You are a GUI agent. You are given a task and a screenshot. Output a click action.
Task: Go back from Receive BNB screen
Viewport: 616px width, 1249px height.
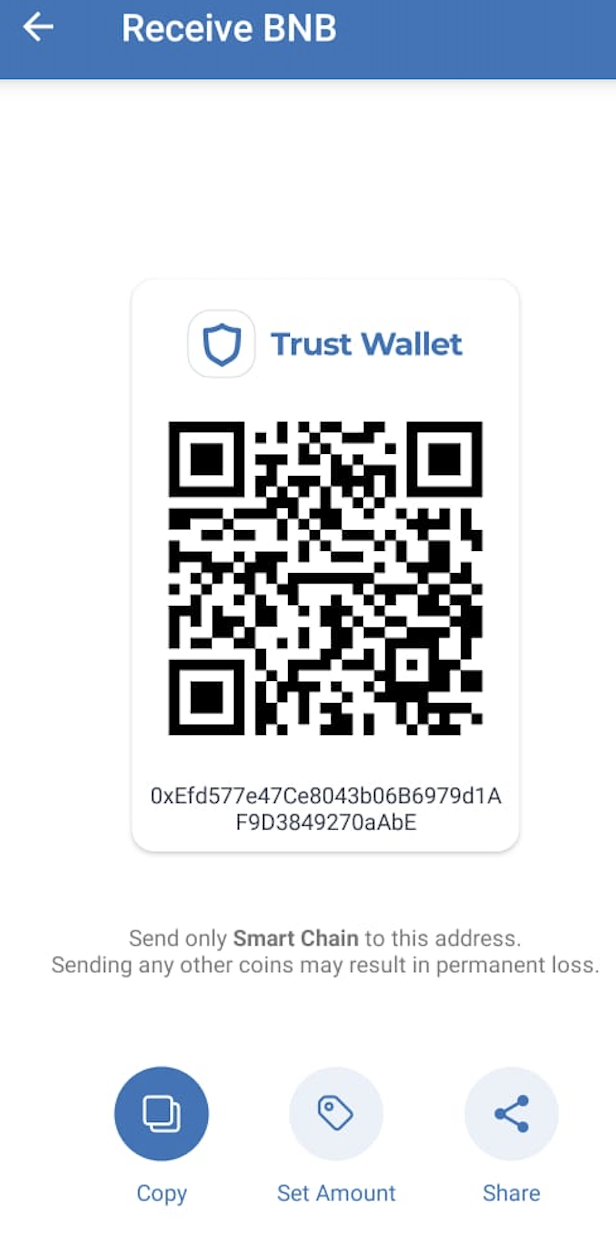(38, 28)
